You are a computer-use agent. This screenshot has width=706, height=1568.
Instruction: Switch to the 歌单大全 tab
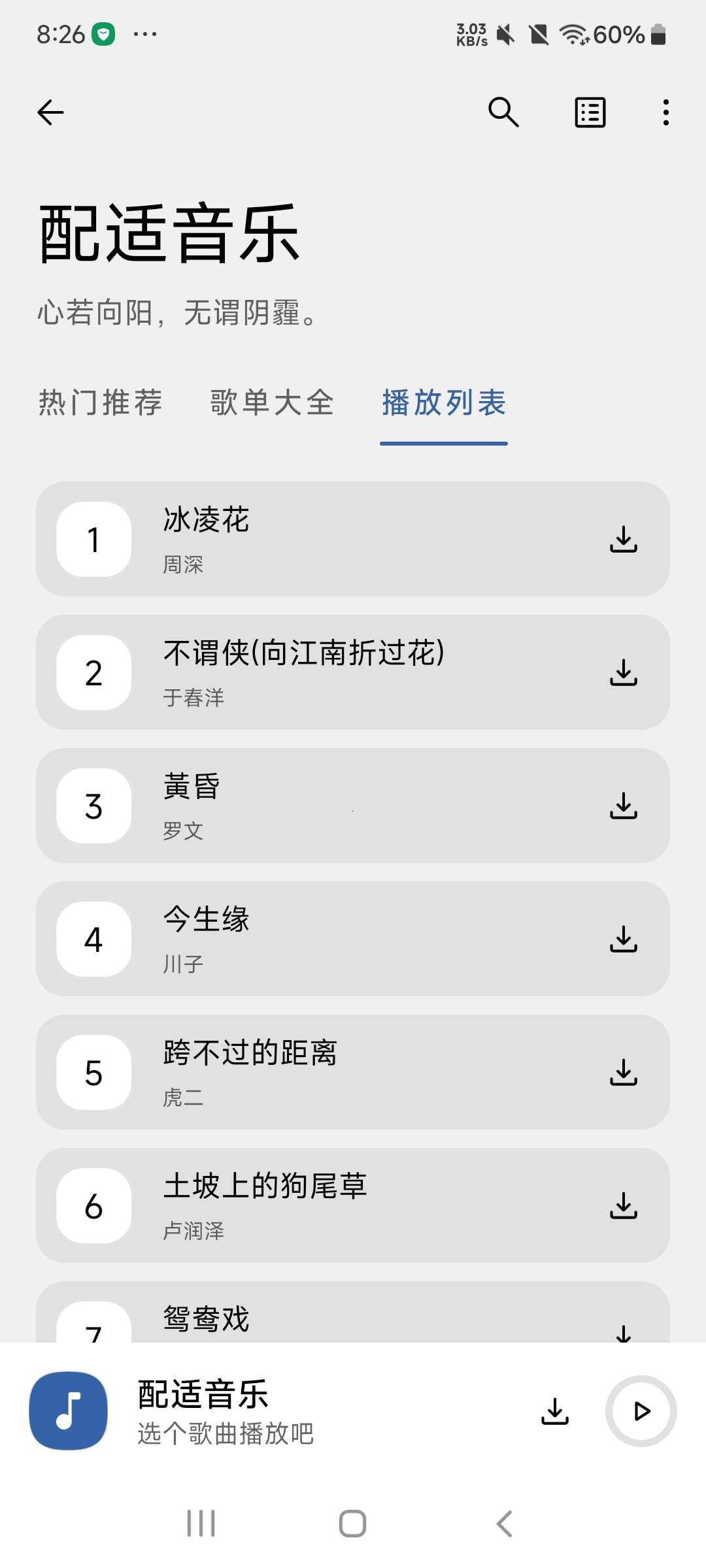(x=272, y=402)
